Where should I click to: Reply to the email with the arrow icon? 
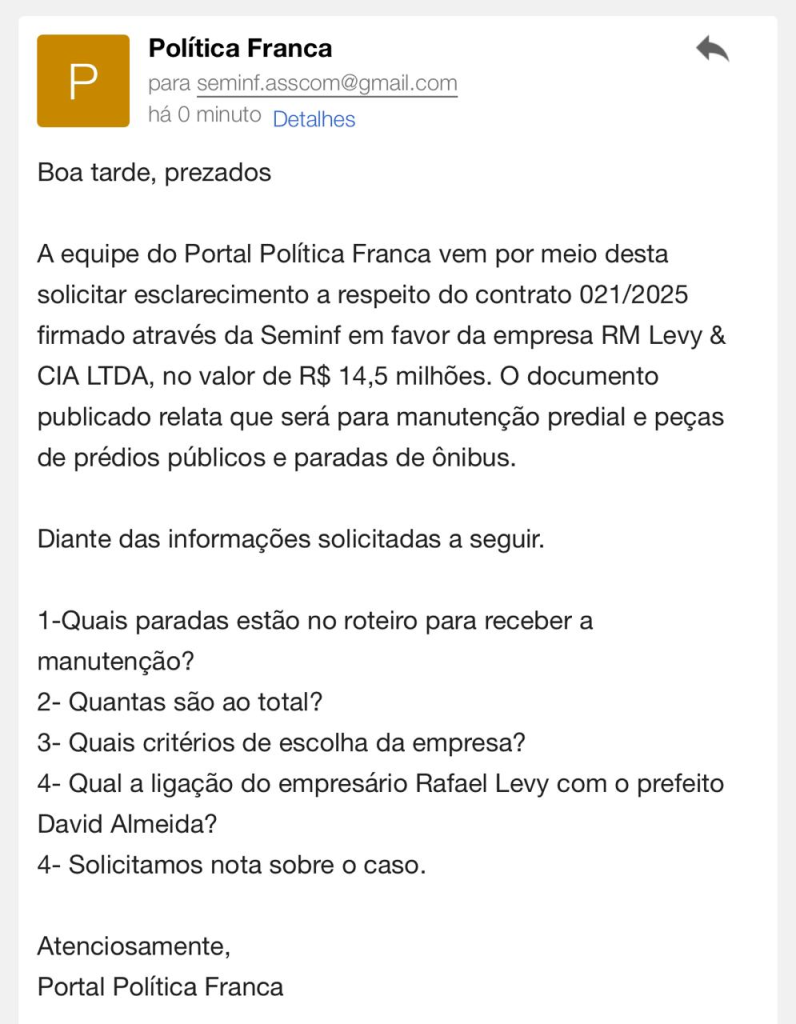(712, 49)
